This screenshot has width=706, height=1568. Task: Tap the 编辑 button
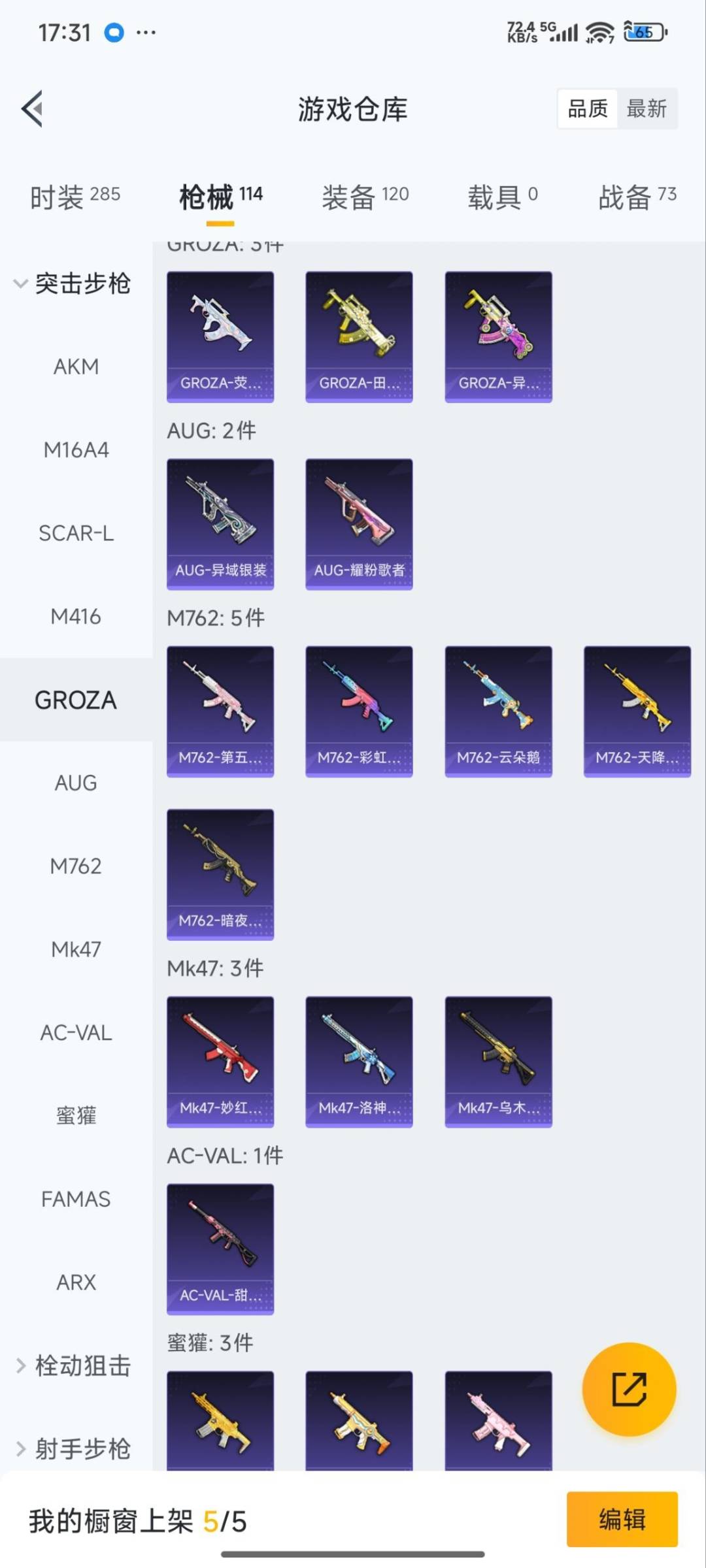point(622,1519)
